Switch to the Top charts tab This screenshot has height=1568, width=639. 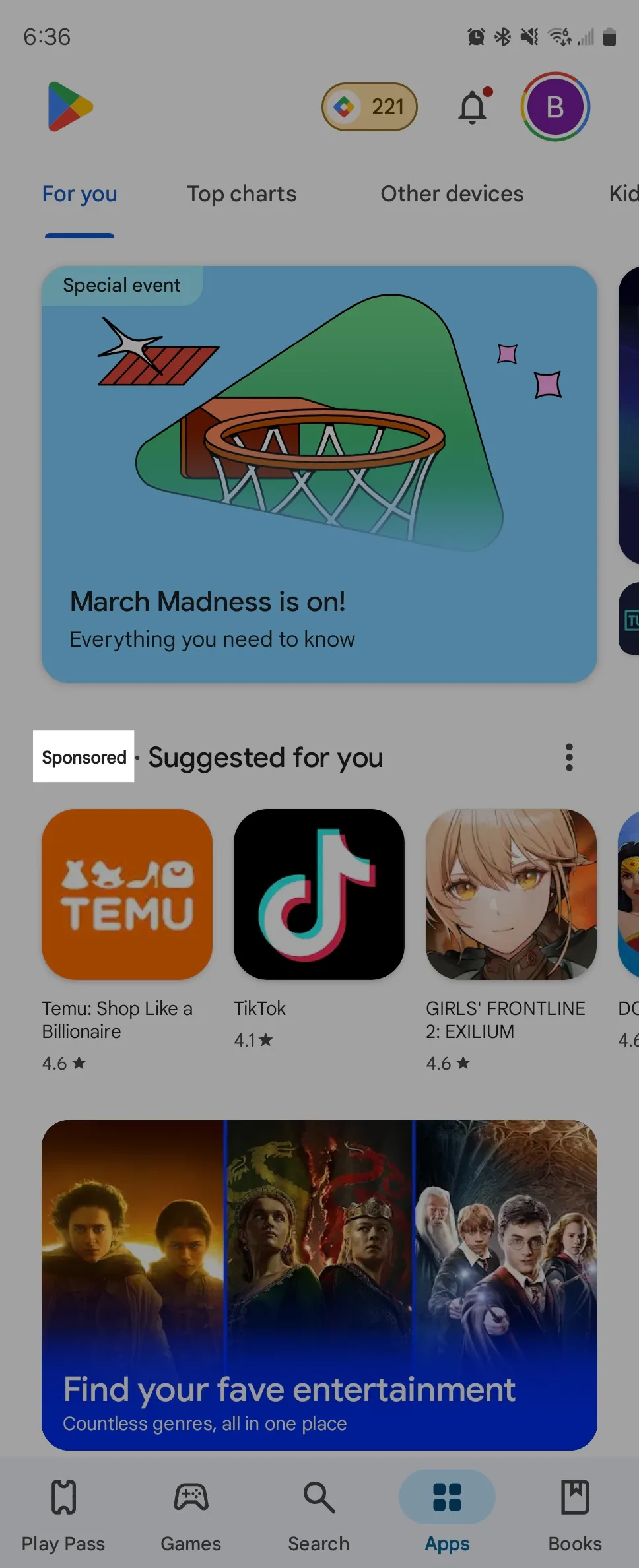242,194
